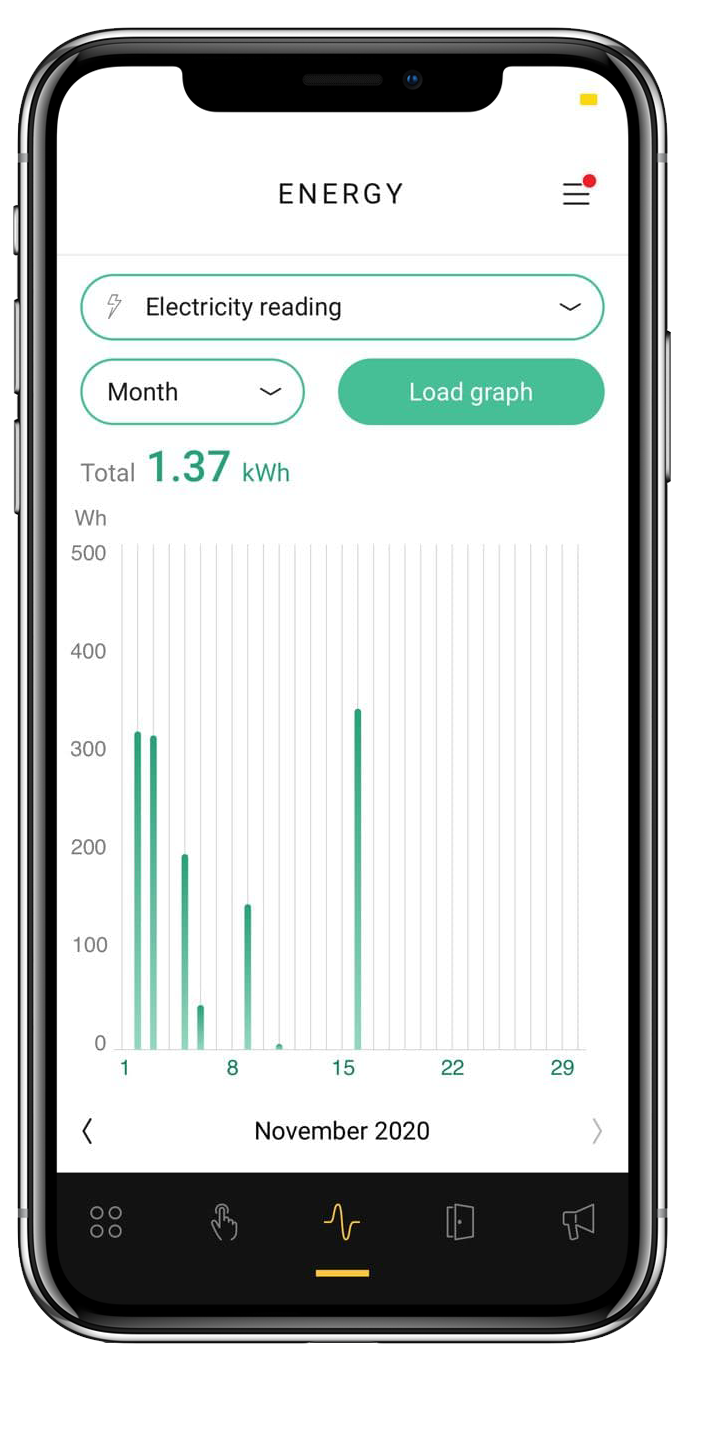Go to the previous month

88,1131
